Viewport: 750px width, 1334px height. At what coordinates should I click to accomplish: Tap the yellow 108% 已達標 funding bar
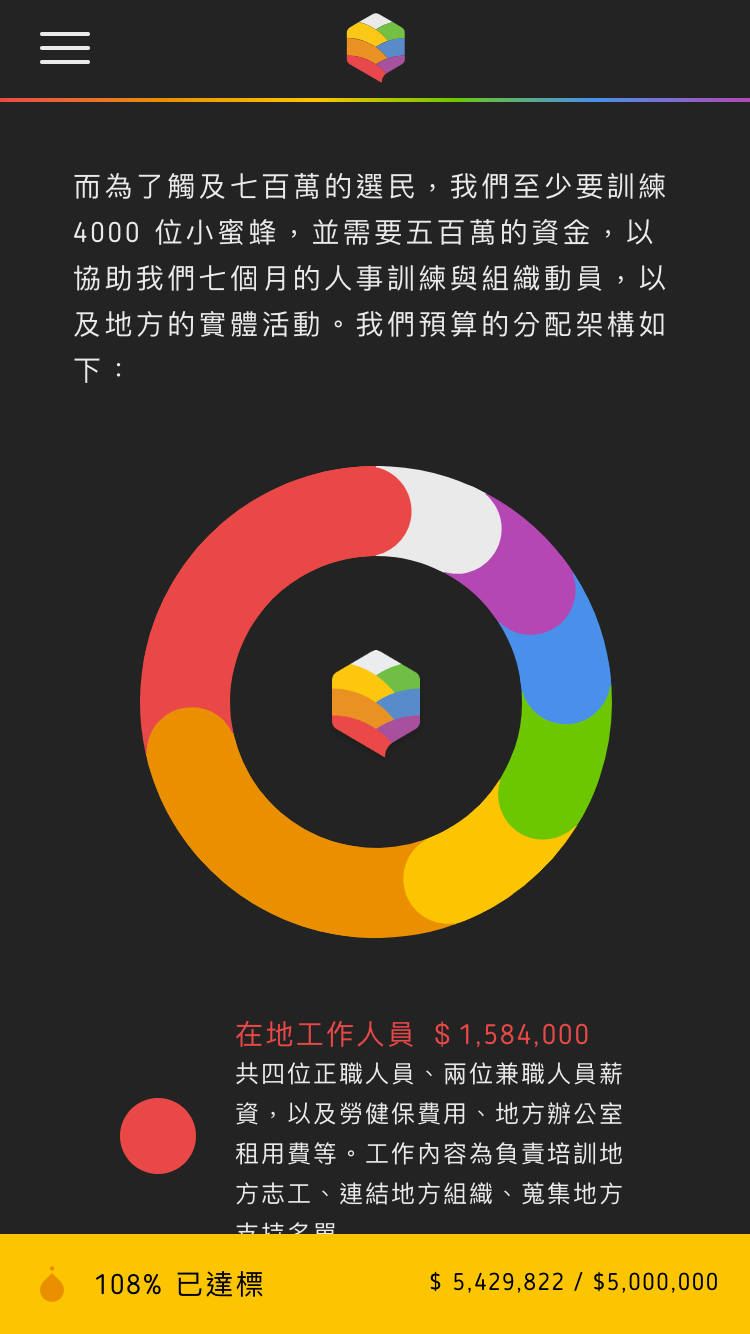coord(375,1284)
